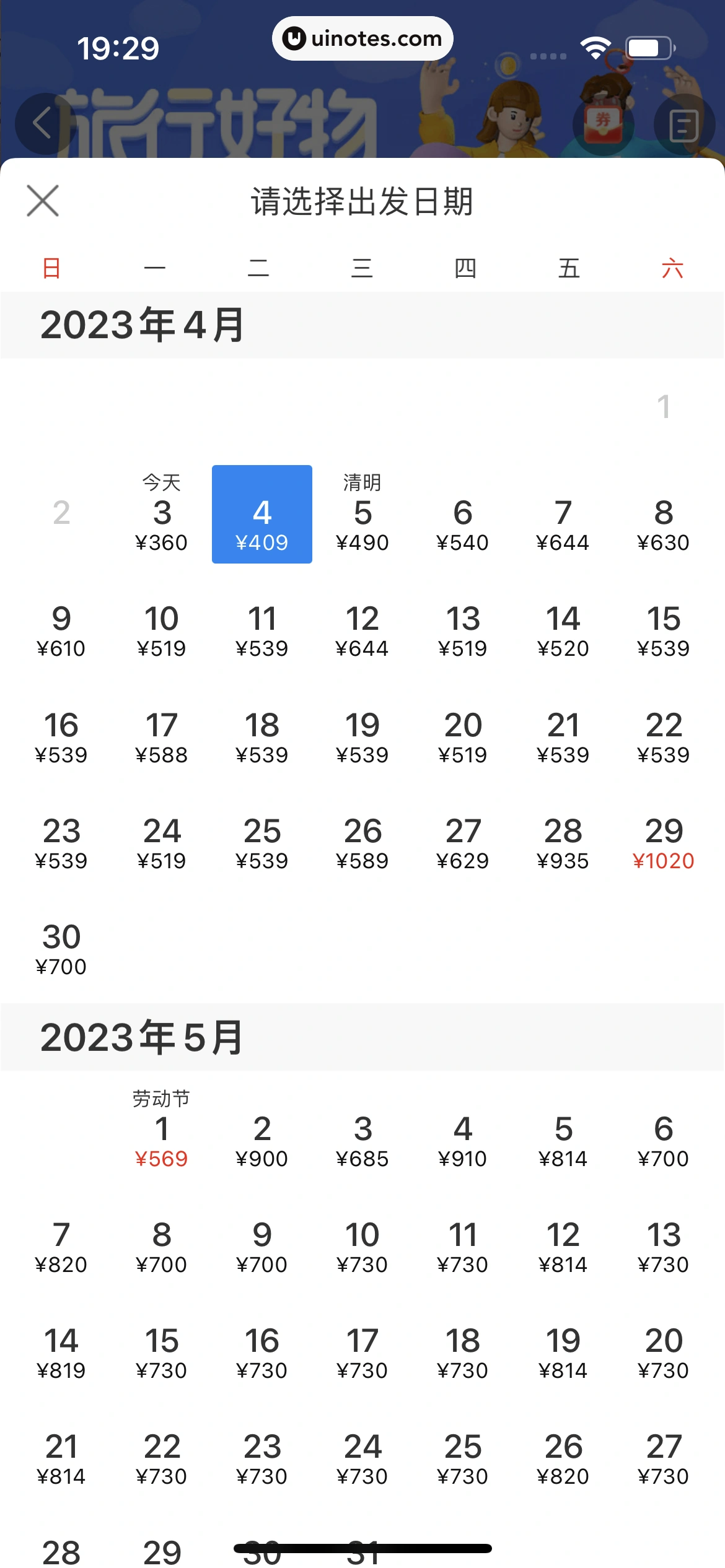Select April 9 priced ¥610
Viewport: 725px width, 1568px height.
pos(61,630)
